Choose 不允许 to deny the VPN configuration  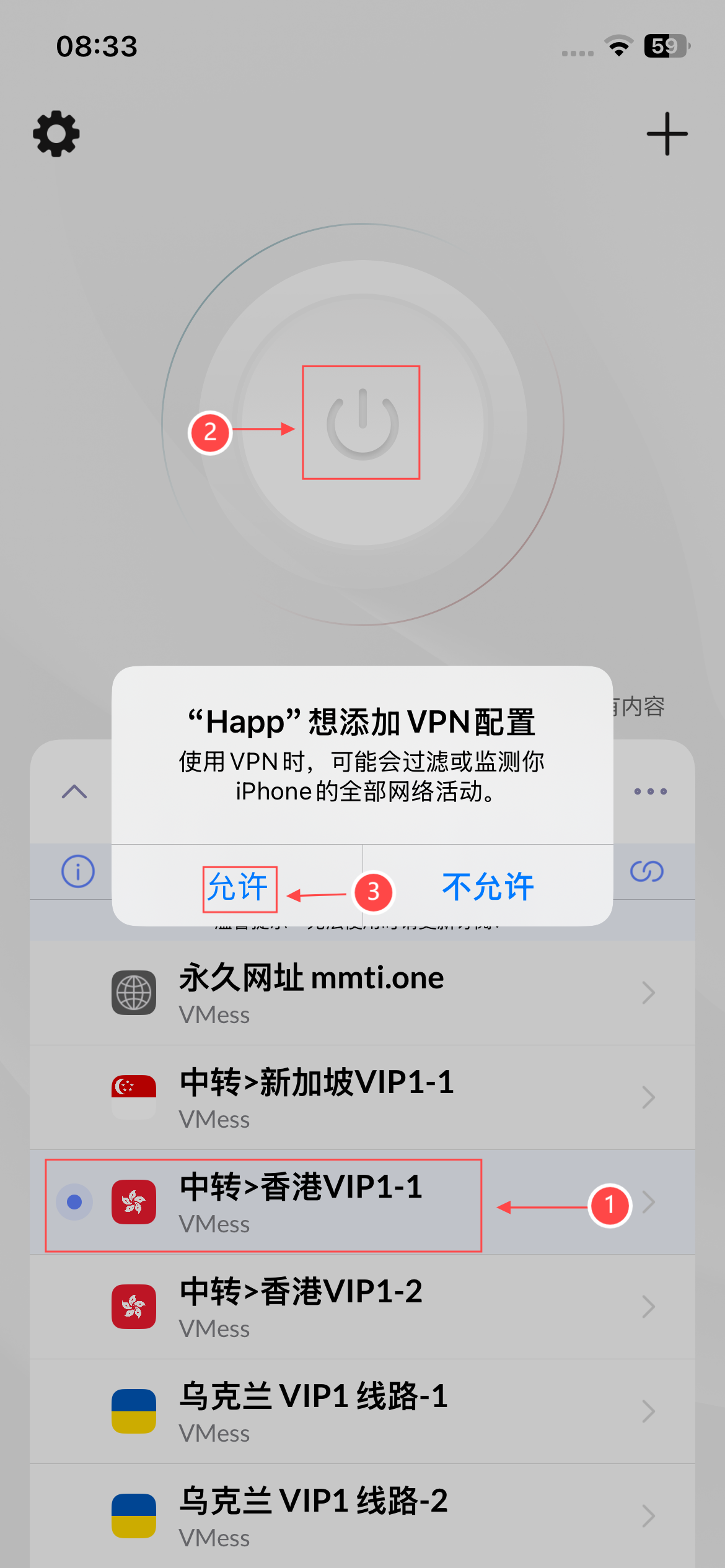click(x=488, y=887)
